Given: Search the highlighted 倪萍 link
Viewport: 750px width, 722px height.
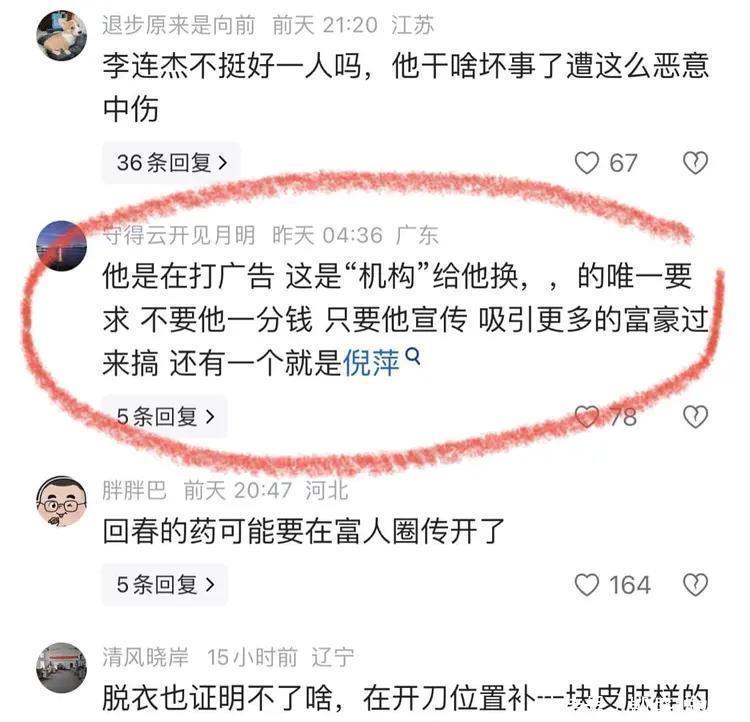Looking at the screenshot, I should point(381,363).
